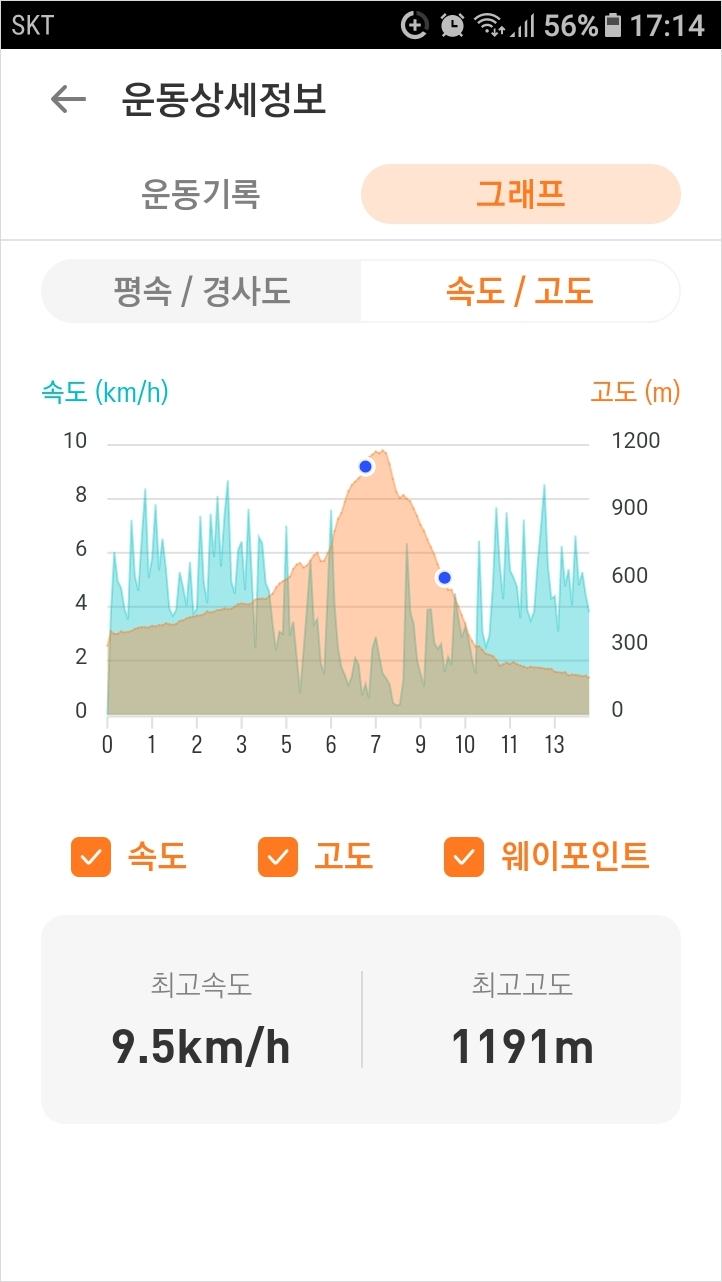722x1282 pixels.
Task: Disable the 웨이포인트 checkbox
Action: [464, 857]
